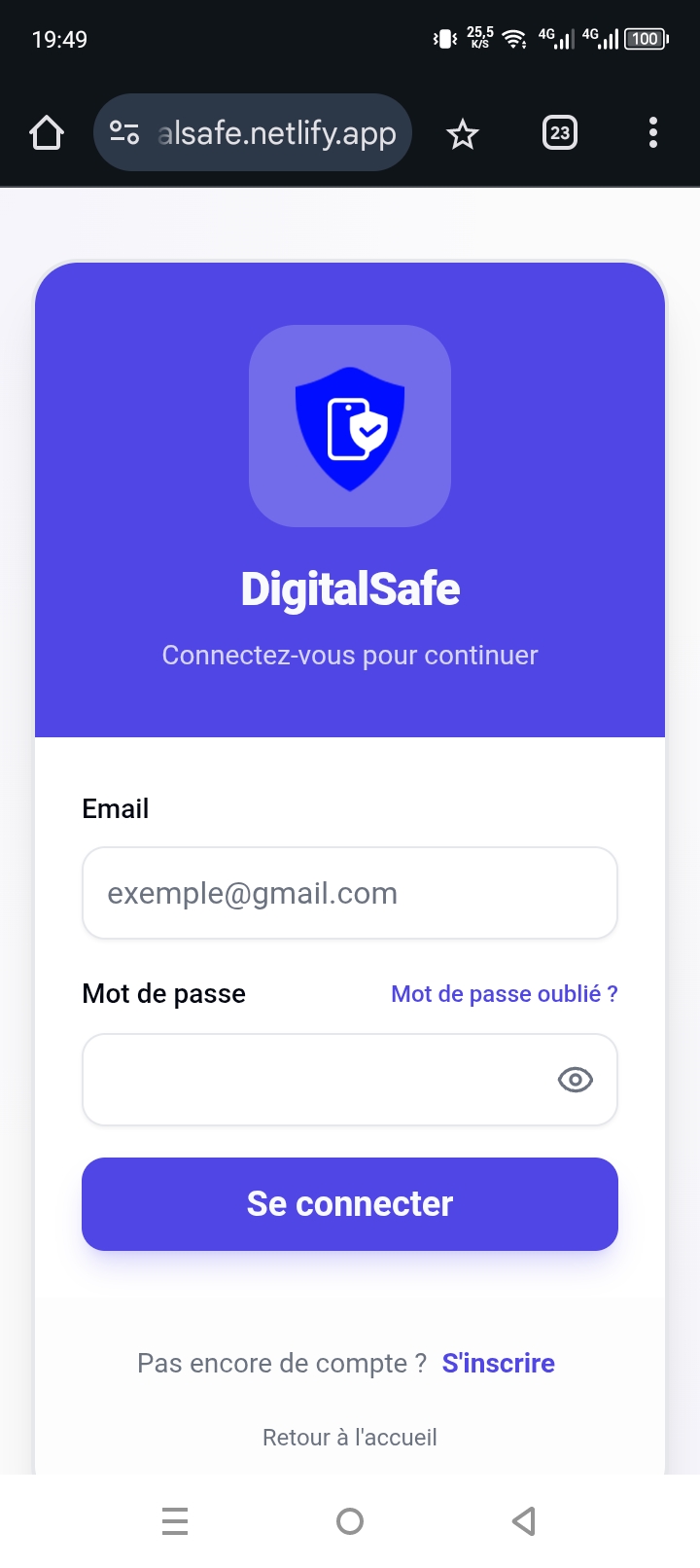The image size is (700, 1568).
Task: Open the browser overflow menu
Action: click(653, 132)
